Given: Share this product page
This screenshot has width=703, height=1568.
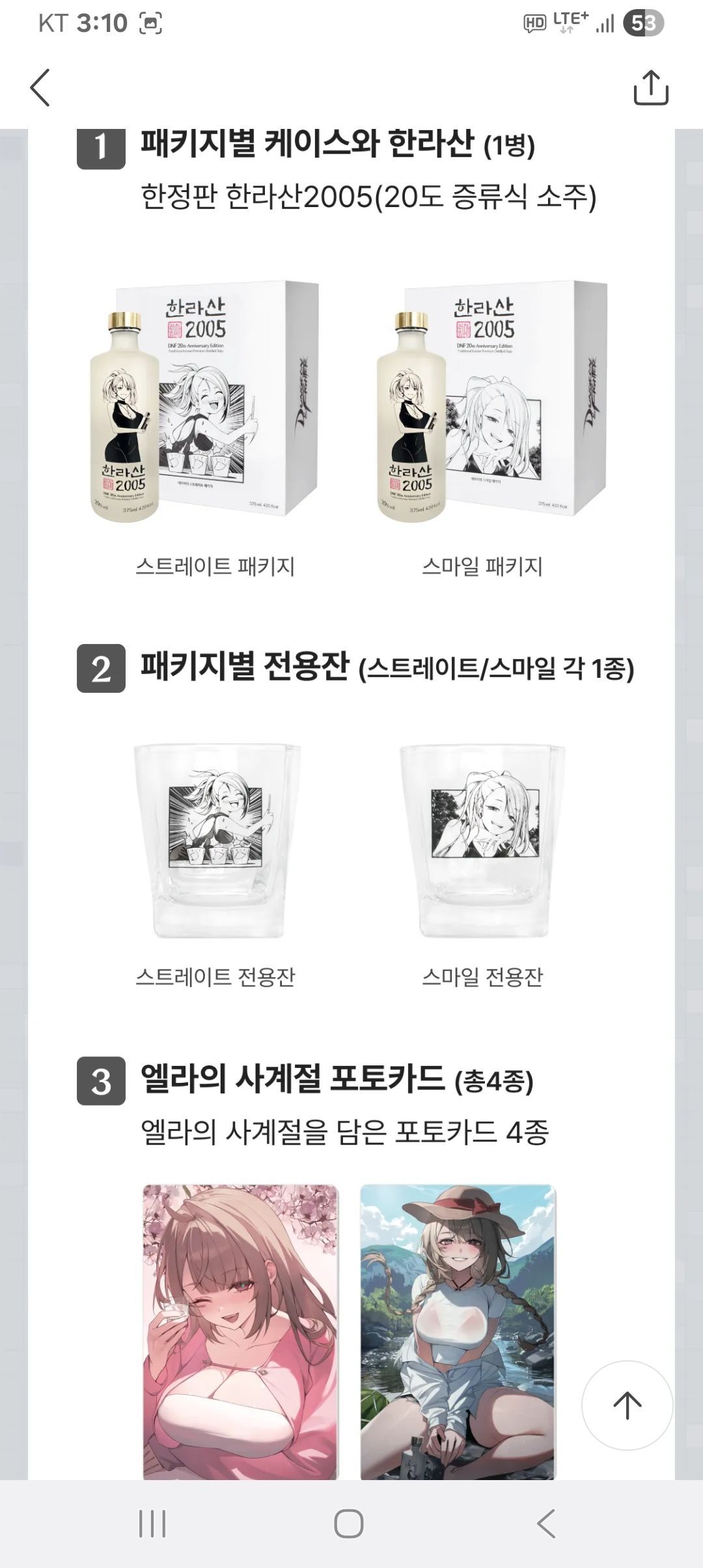Looking at the screenshot, I should coord(651,88).
